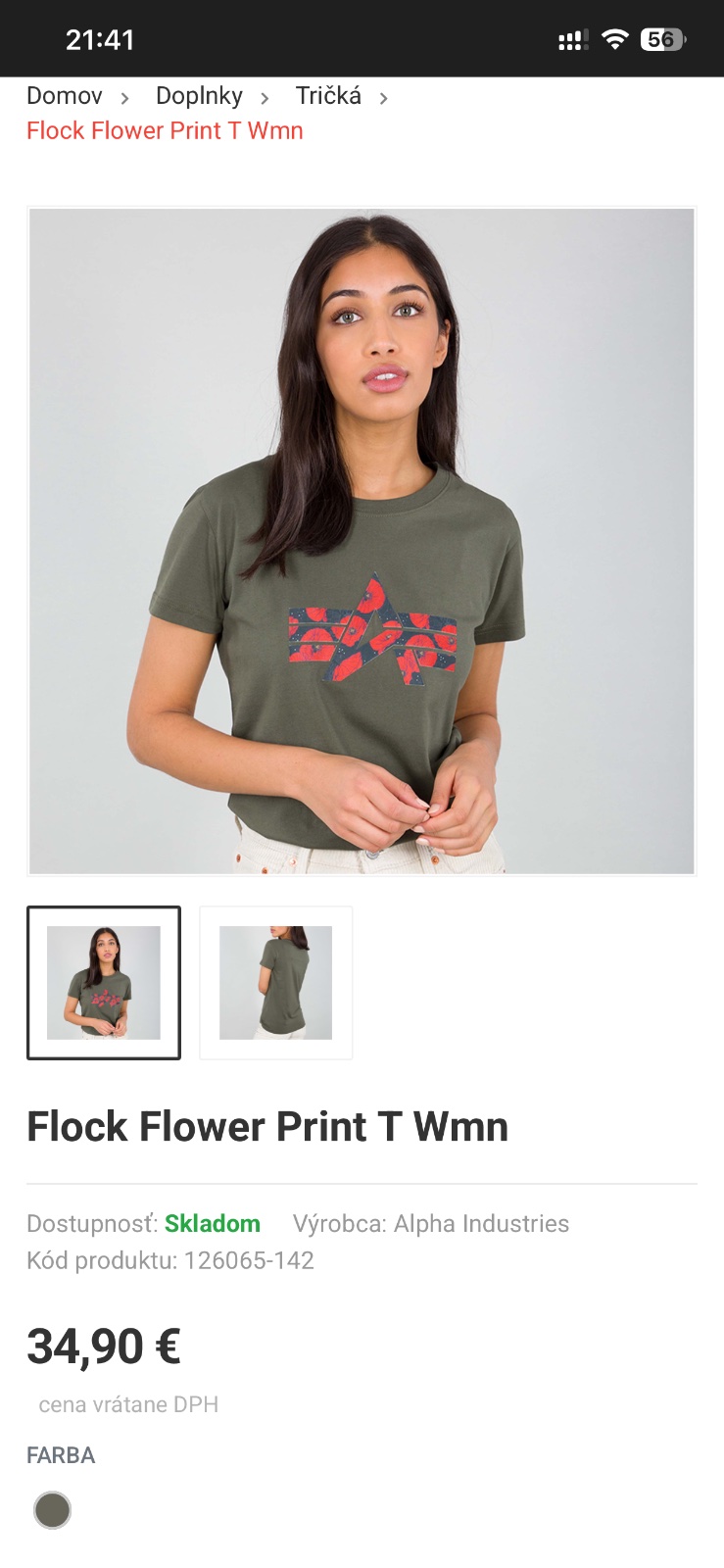Choose the olive green color swatch
This screenshot has height=1568, width=724.
tap(53, 1510)
